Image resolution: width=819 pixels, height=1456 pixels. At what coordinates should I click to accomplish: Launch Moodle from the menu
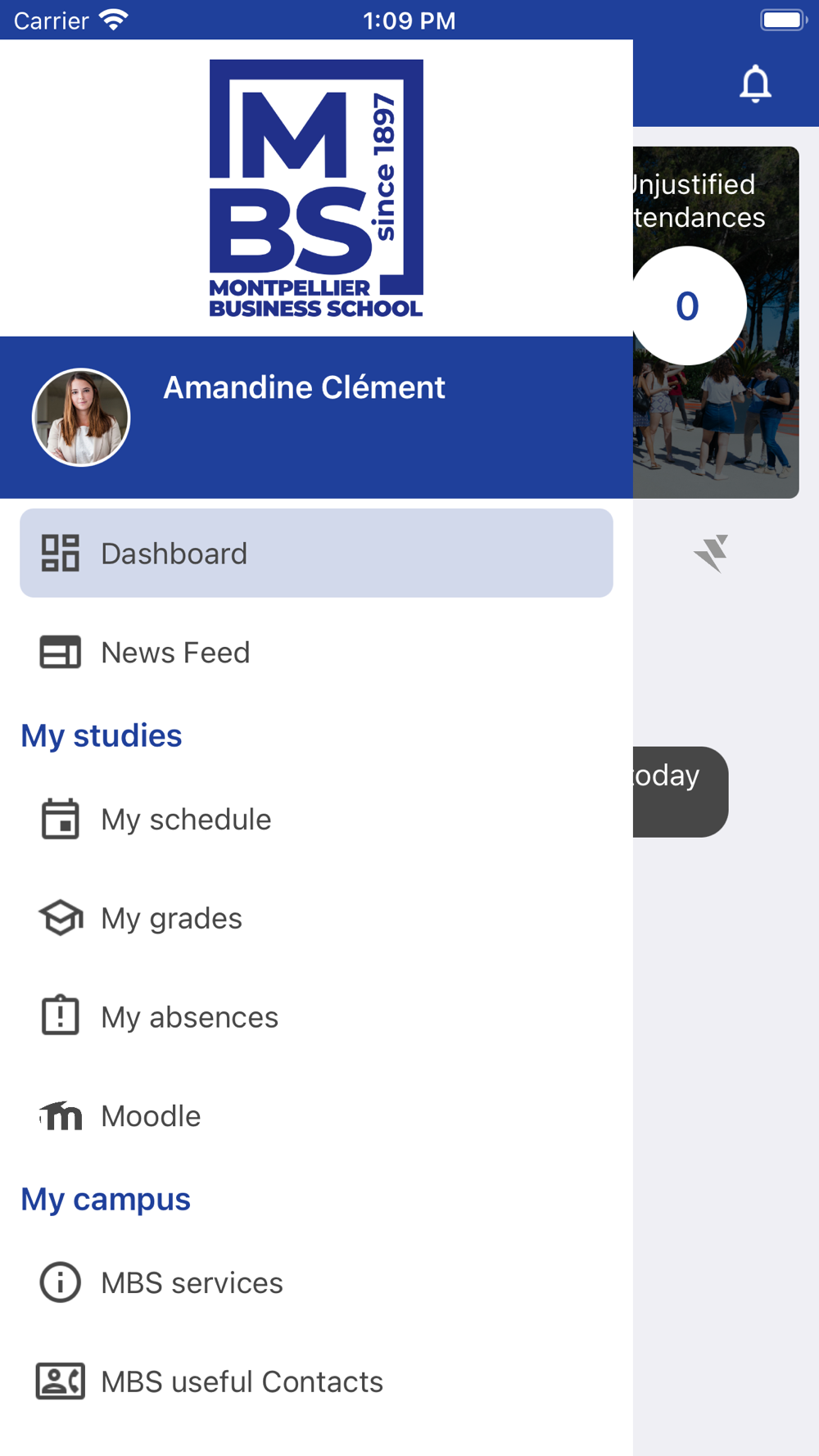(x=316, y=1116)
